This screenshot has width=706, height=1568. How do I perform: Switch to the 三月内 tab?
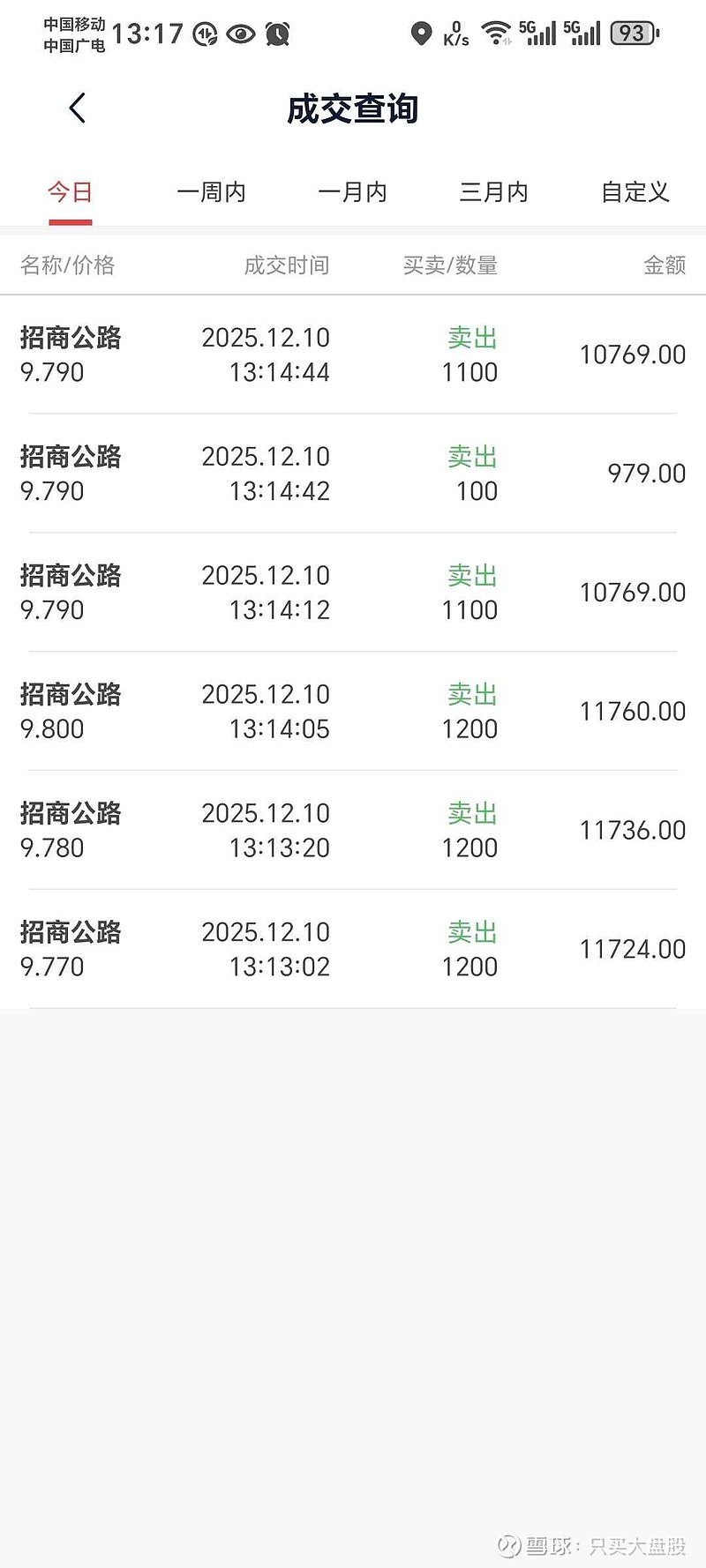click(x=493, y=192)
